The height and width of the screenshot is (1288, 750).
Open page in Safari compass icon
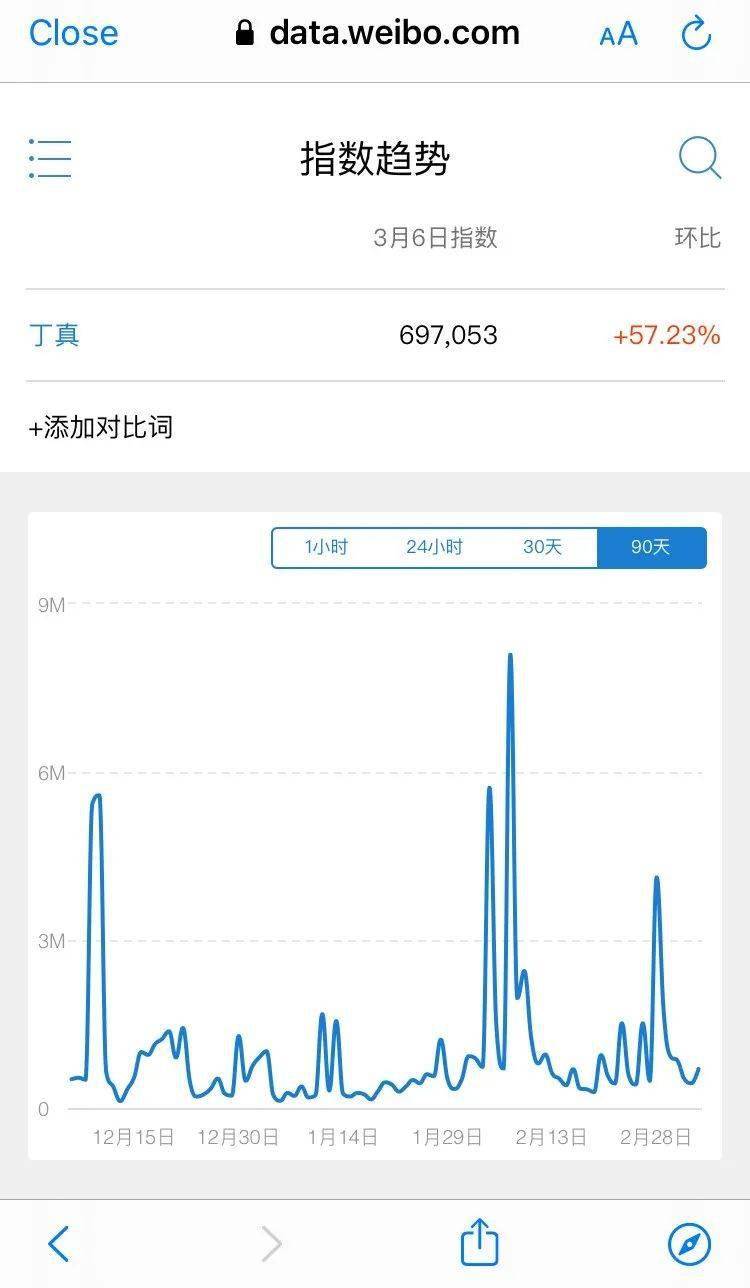690,1244
